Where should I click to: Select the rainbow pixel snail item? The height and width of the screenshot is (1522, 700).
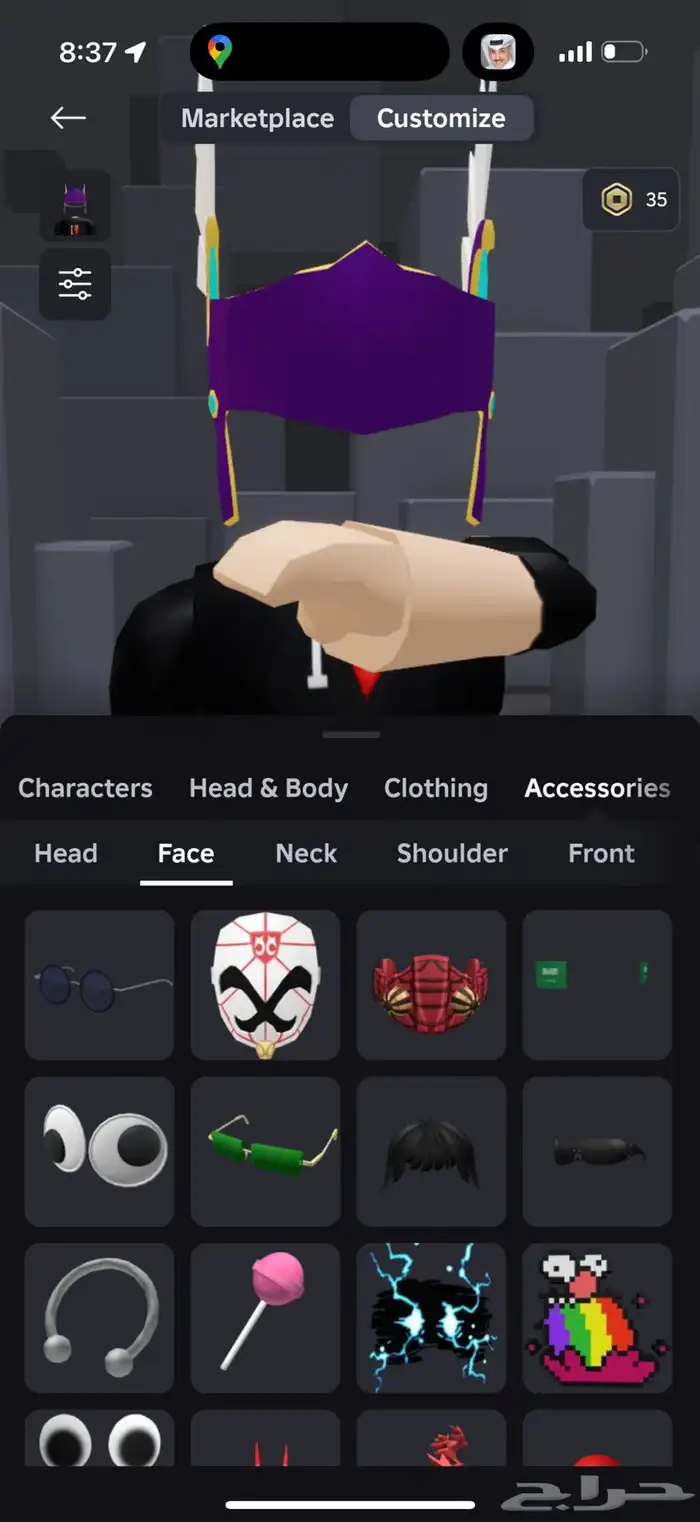[597, 1318]
